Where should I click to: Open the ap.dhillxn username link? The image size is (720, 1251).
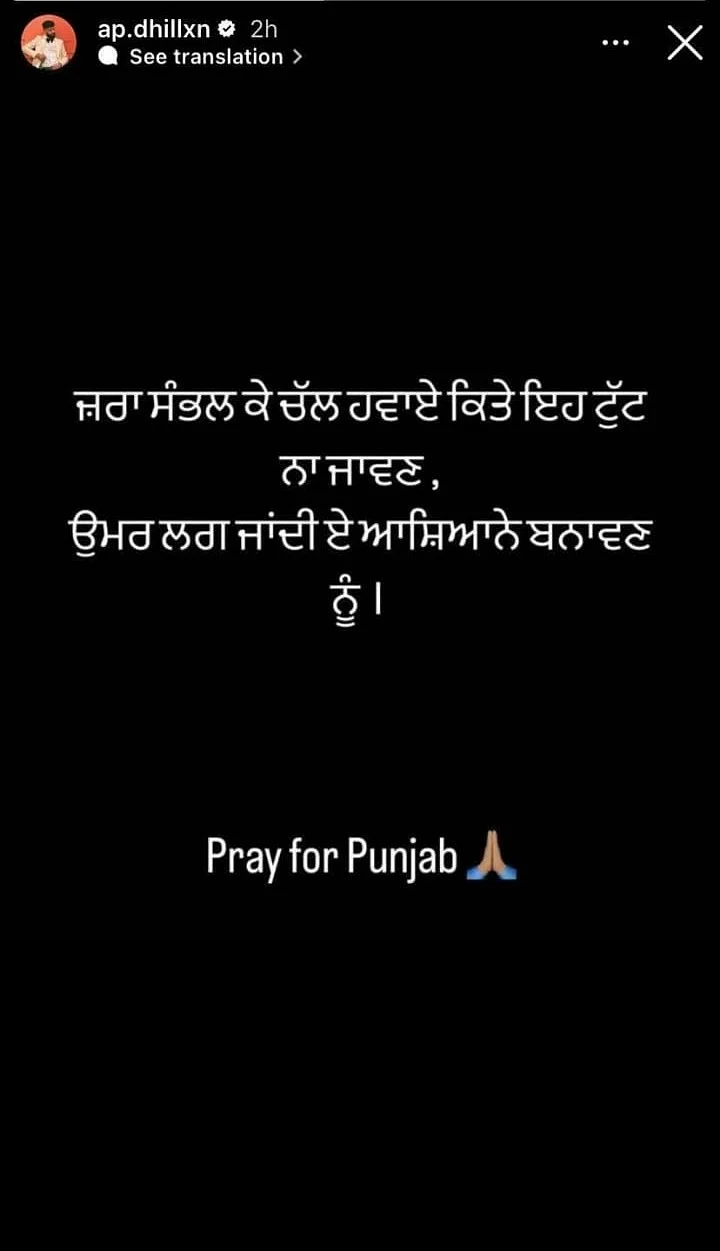coord(153,30)
